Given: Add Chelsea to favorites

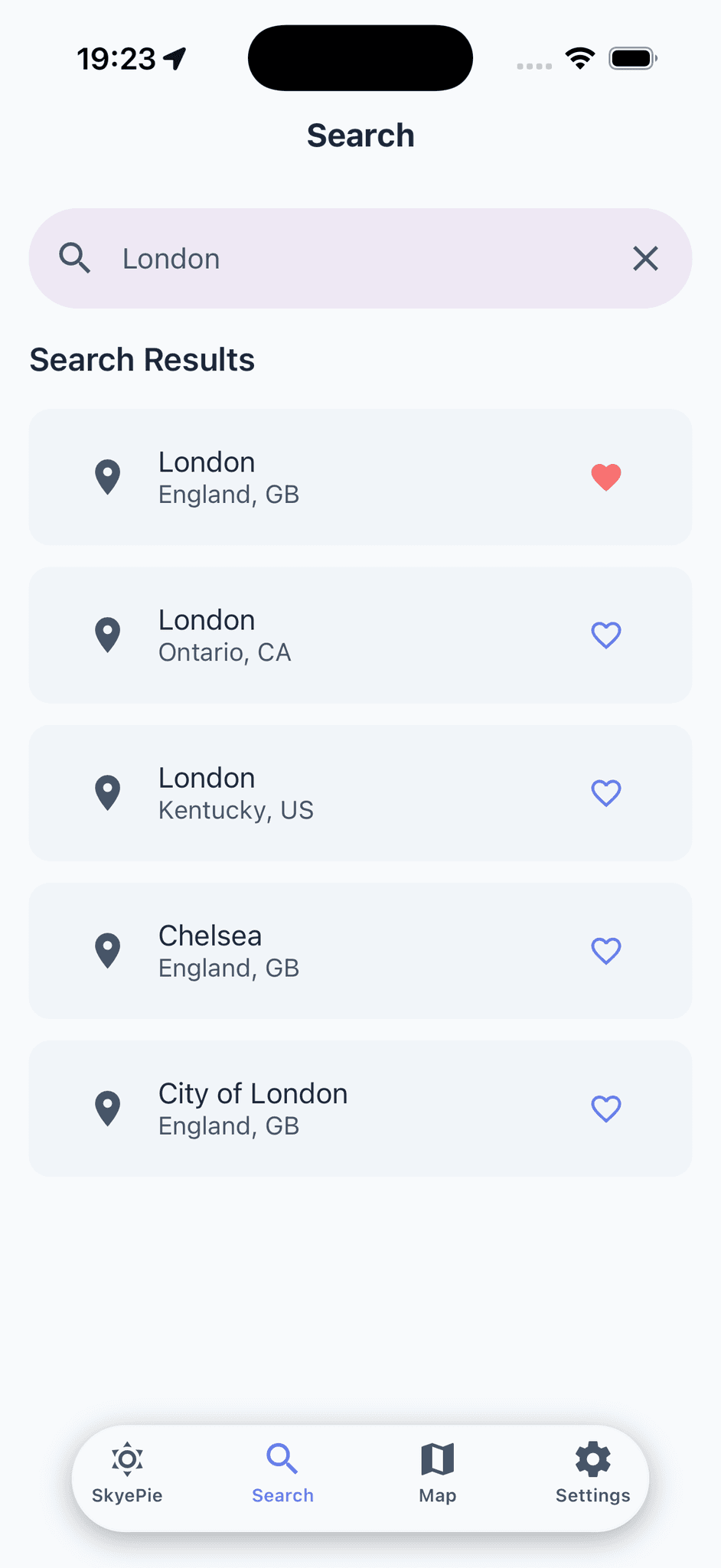Looking at the screenshot, I should click(x=605, y=951).
